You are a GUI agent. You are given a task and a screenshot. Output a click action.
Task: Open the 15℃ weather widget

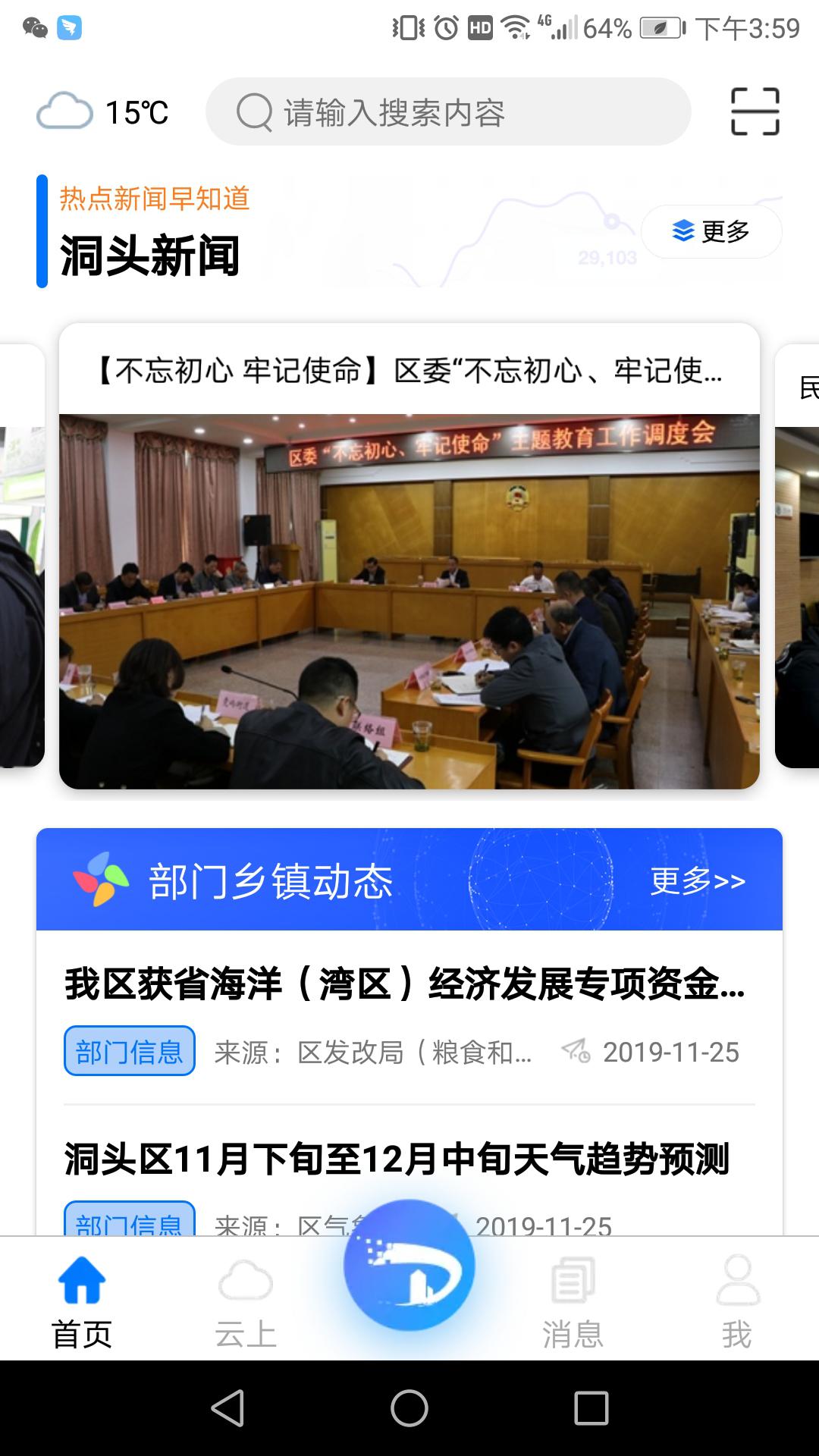coord(102,112)
